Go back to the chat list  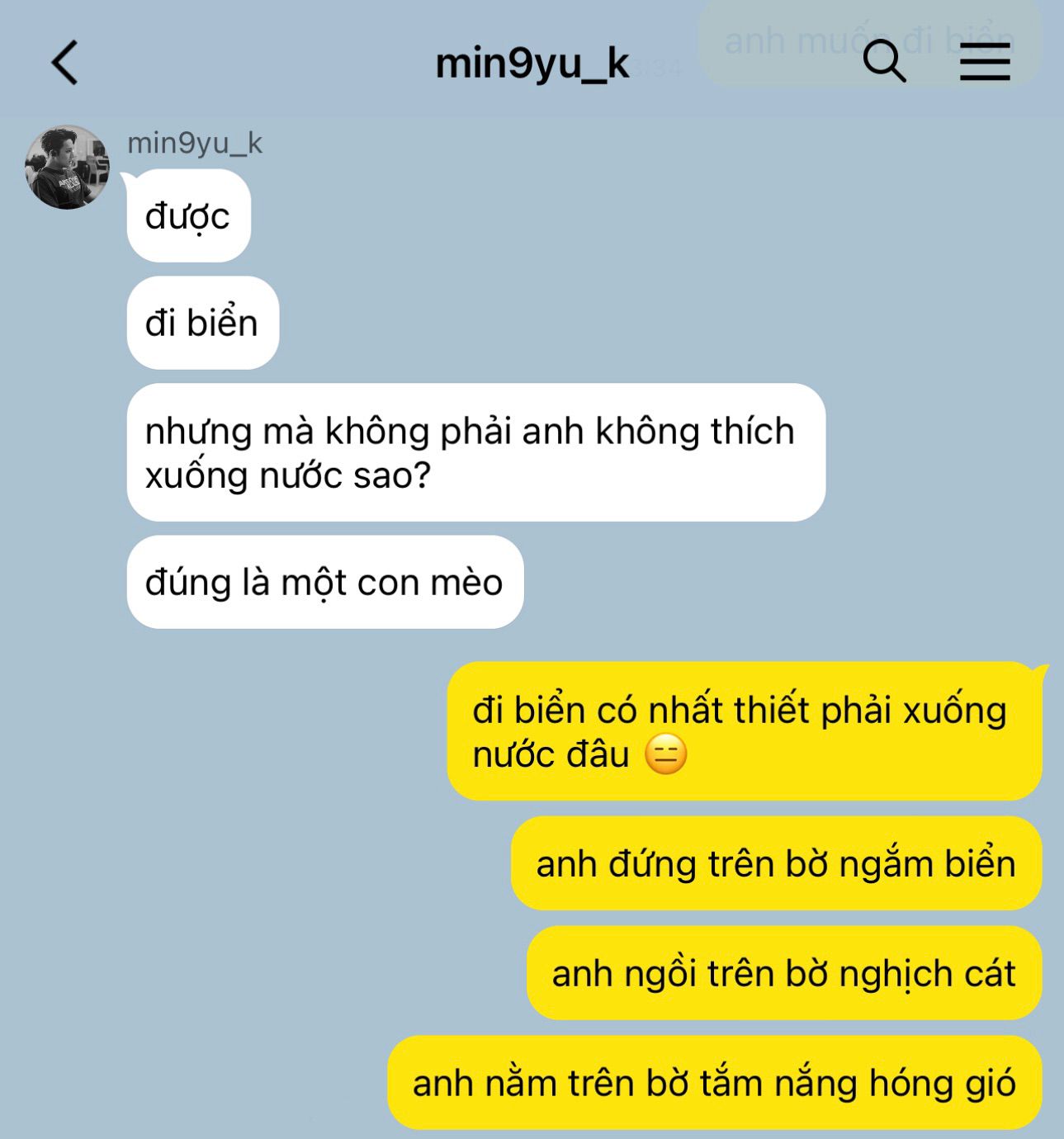pos(65,63)
